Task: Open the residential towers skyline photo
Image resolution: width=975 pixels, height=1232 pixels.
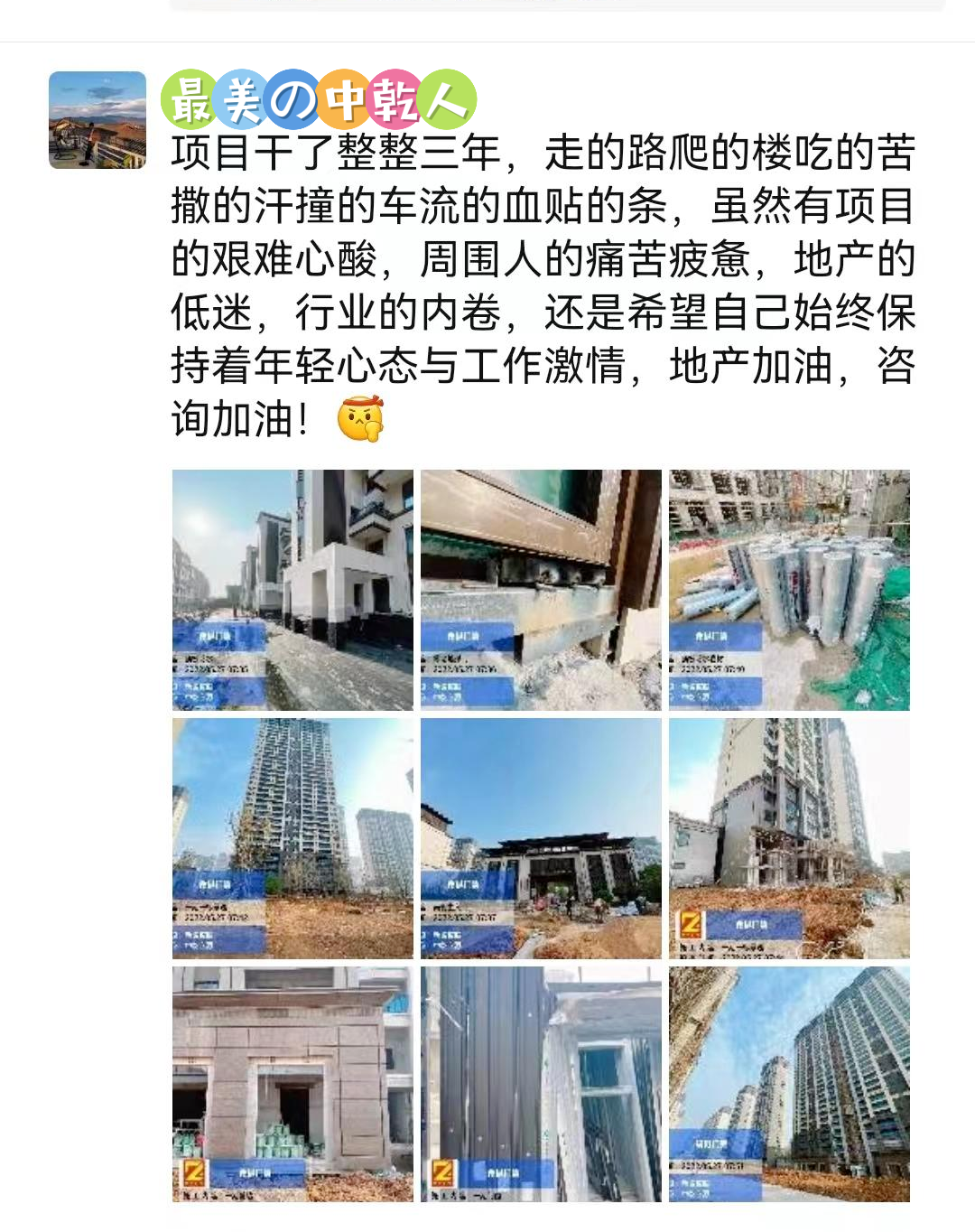Action: [x=789, y=1083]
